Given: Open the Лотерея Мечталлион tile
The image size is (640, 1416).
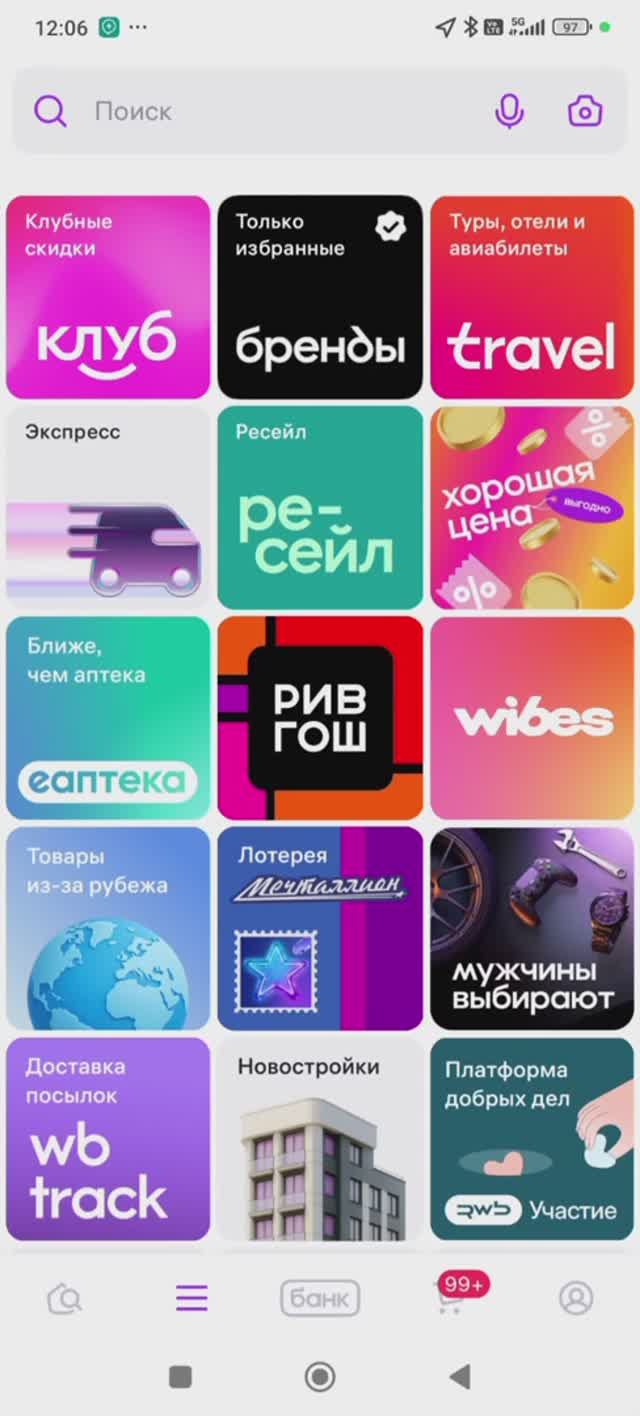Looking at the screenshot, I should [x=320, y=928].
